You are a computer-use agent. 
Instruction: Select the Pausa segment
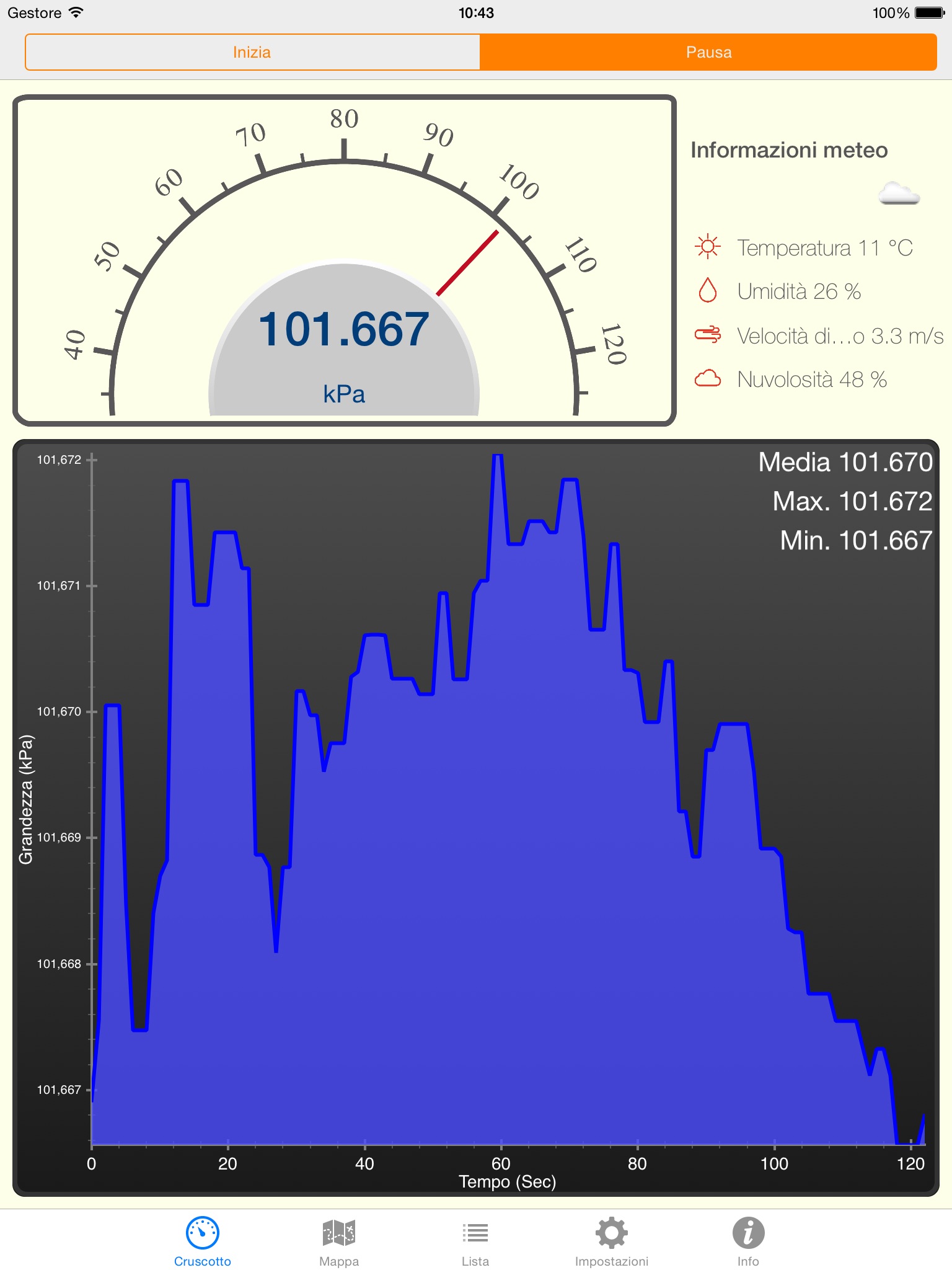708,52
